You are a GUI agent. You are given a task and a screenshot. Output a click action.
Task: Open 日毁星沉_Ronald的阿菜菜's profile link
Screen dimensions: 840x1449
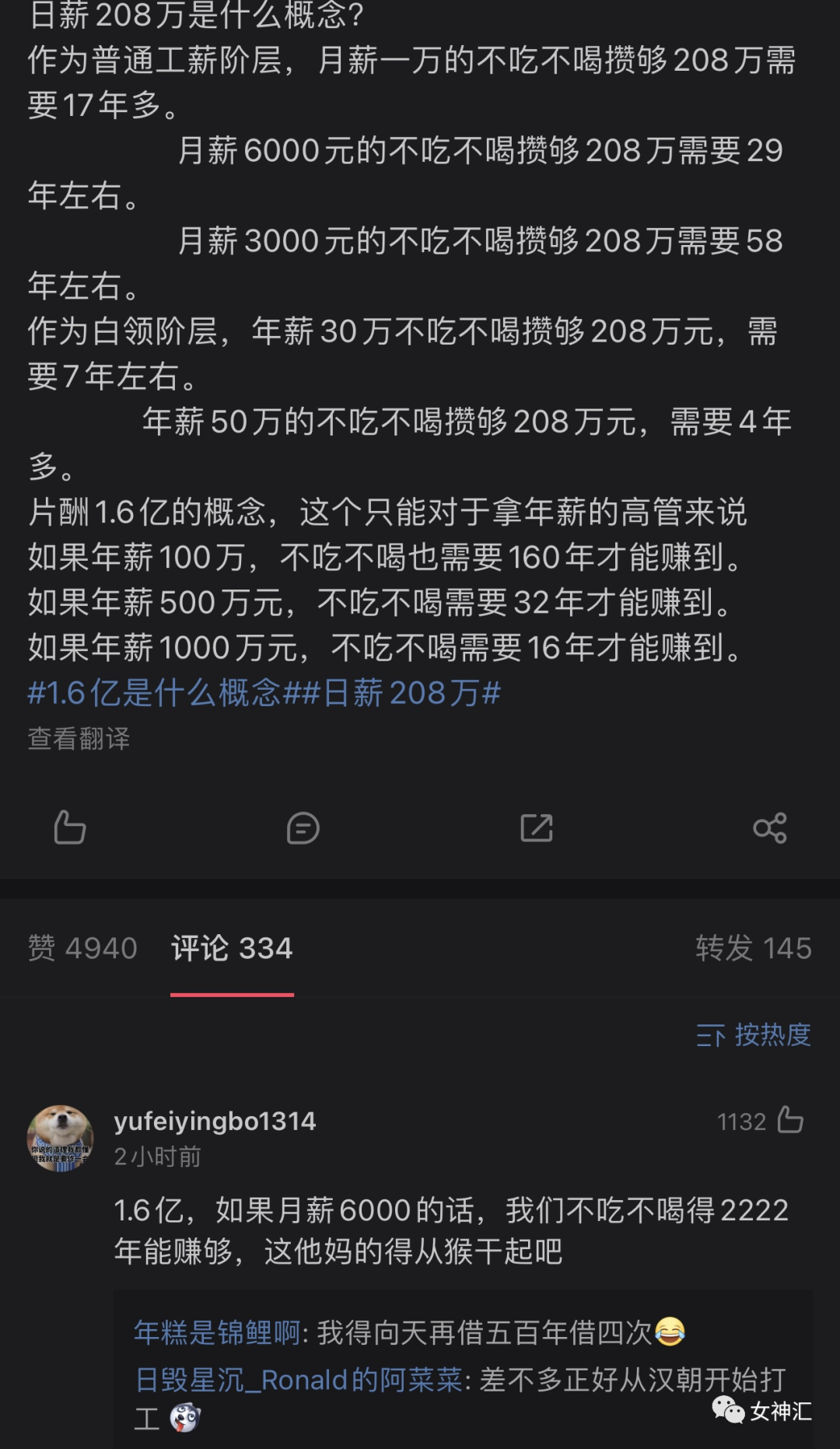(299, 1380)
